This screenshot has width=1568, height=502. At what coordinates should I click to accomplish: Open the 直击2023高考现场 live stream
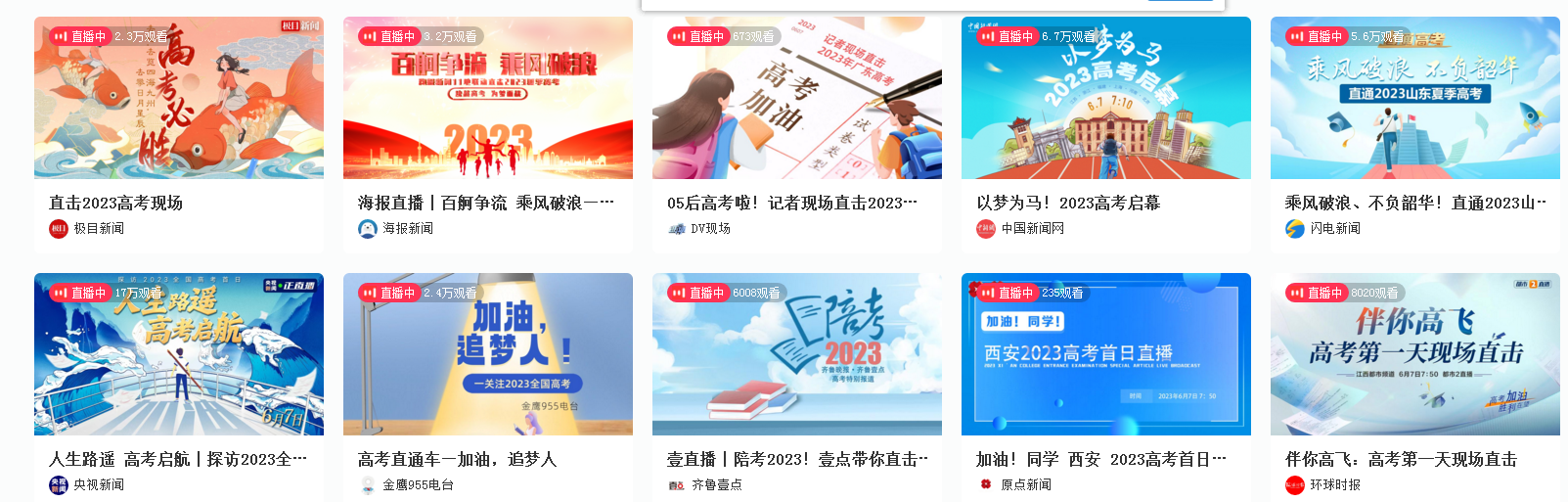(178, 98)
